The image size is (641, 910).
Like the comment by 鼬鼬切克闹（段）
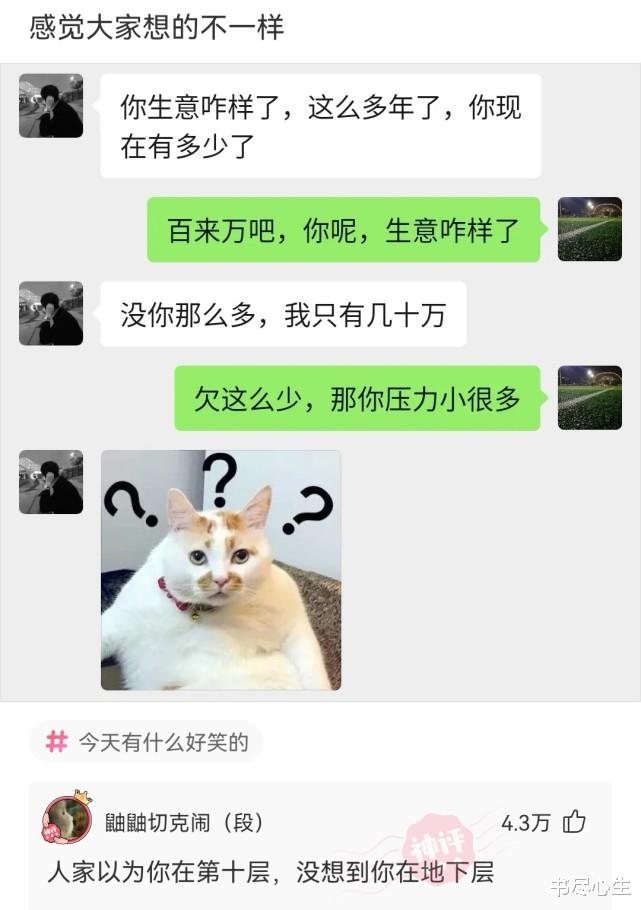[574, 822]
